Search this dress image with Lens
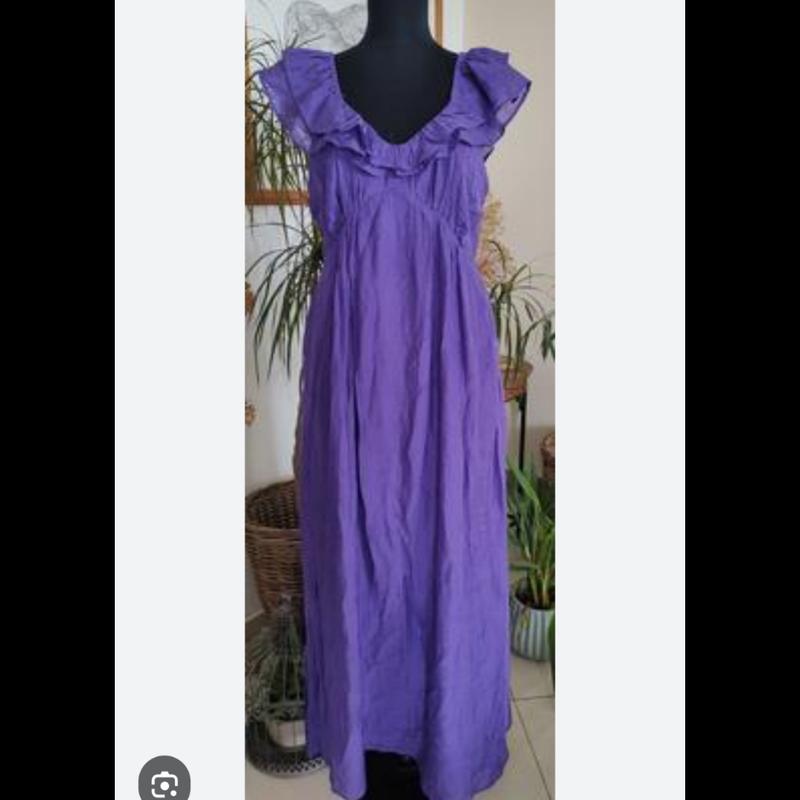The width and height of the screenshot is (800, 800). click(x=164, y=781)
